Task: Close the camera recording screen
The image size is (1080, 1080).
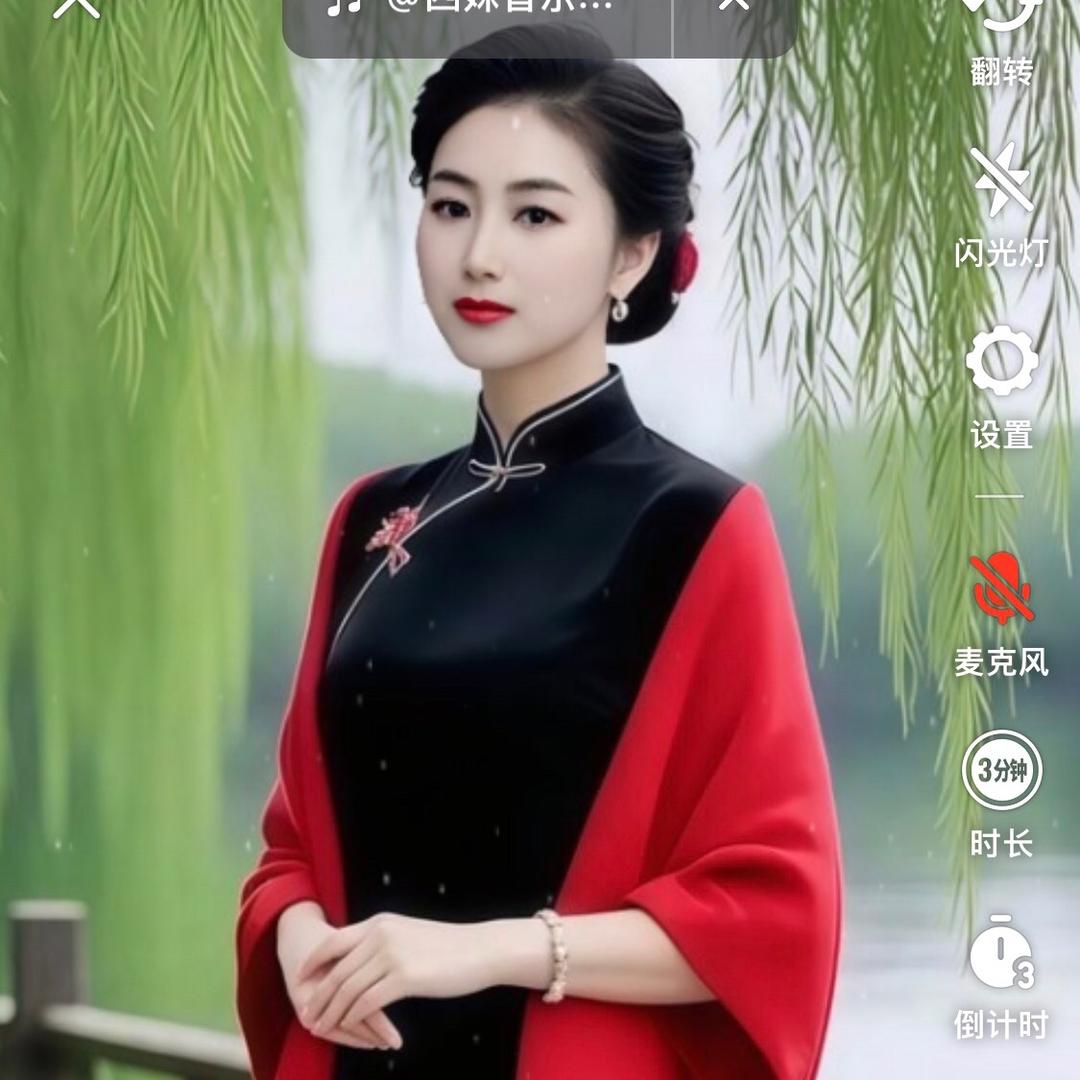Action: [76, 6]
